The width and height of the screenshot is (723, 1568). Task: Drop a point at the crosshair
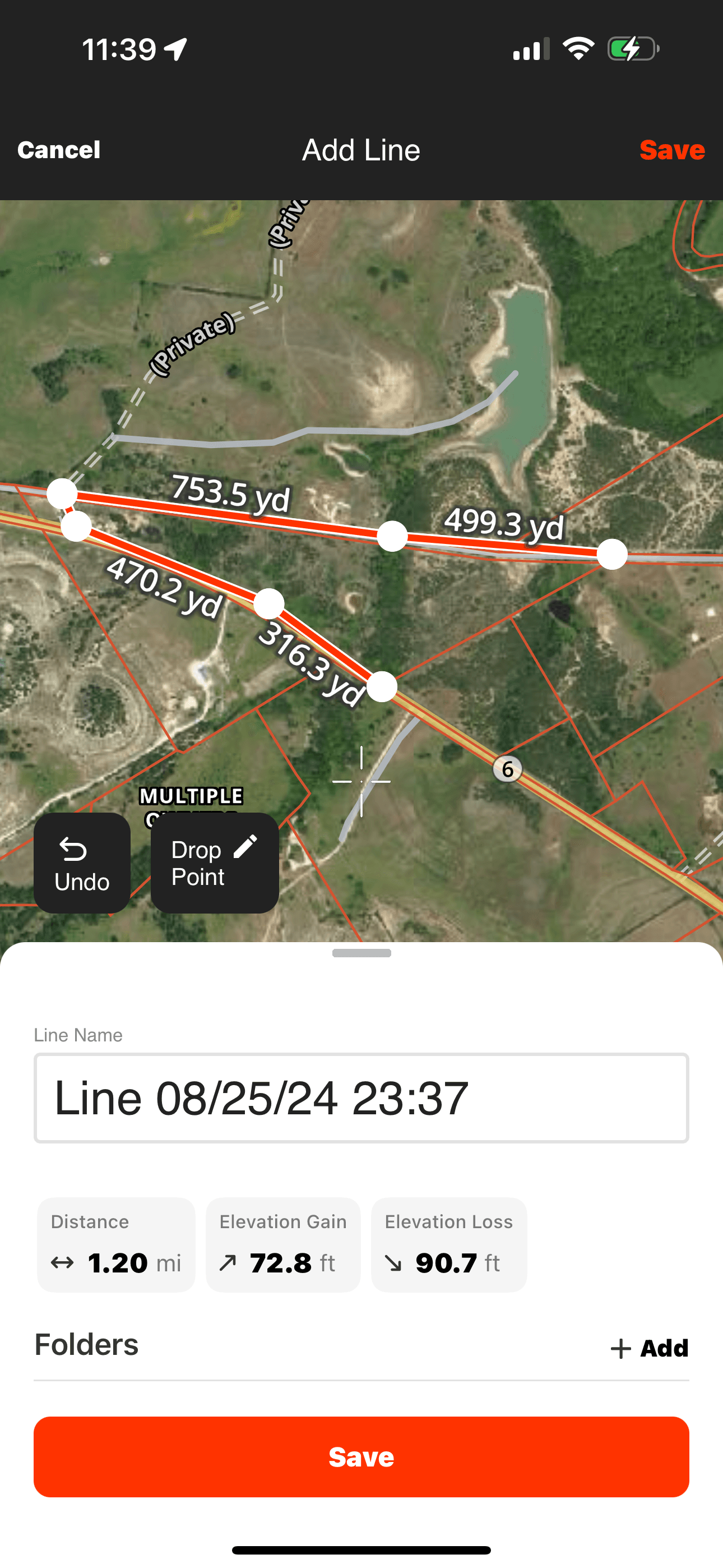214,863
